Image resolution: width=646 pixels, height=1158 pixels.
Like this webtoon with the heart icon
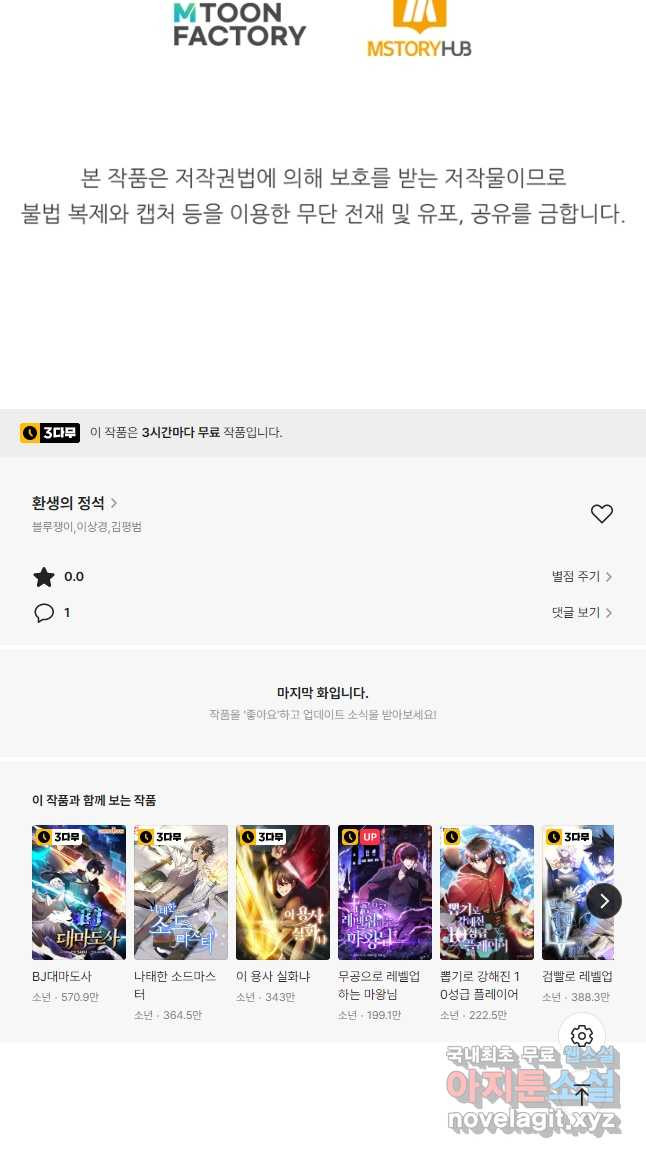pyautogui.click(x=601, y=514)
